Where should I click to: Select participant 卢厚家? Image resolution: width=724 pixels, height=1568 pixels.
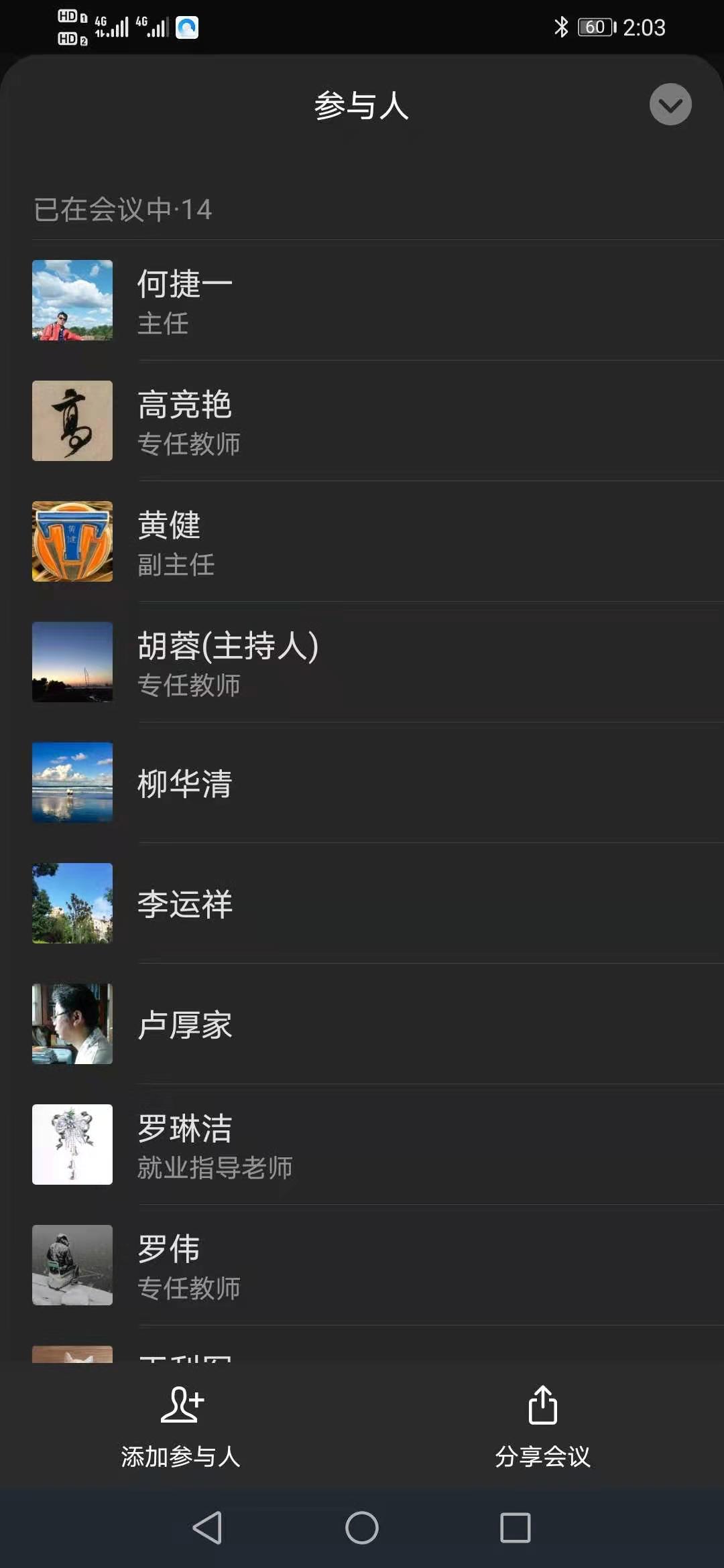pos(362,1024)
